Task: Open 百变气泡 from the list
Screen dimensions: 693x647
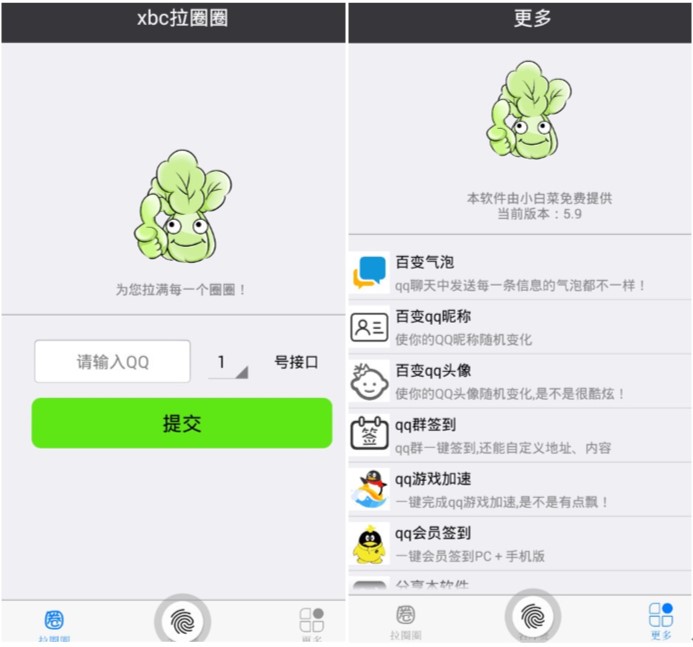Action: 519,273
